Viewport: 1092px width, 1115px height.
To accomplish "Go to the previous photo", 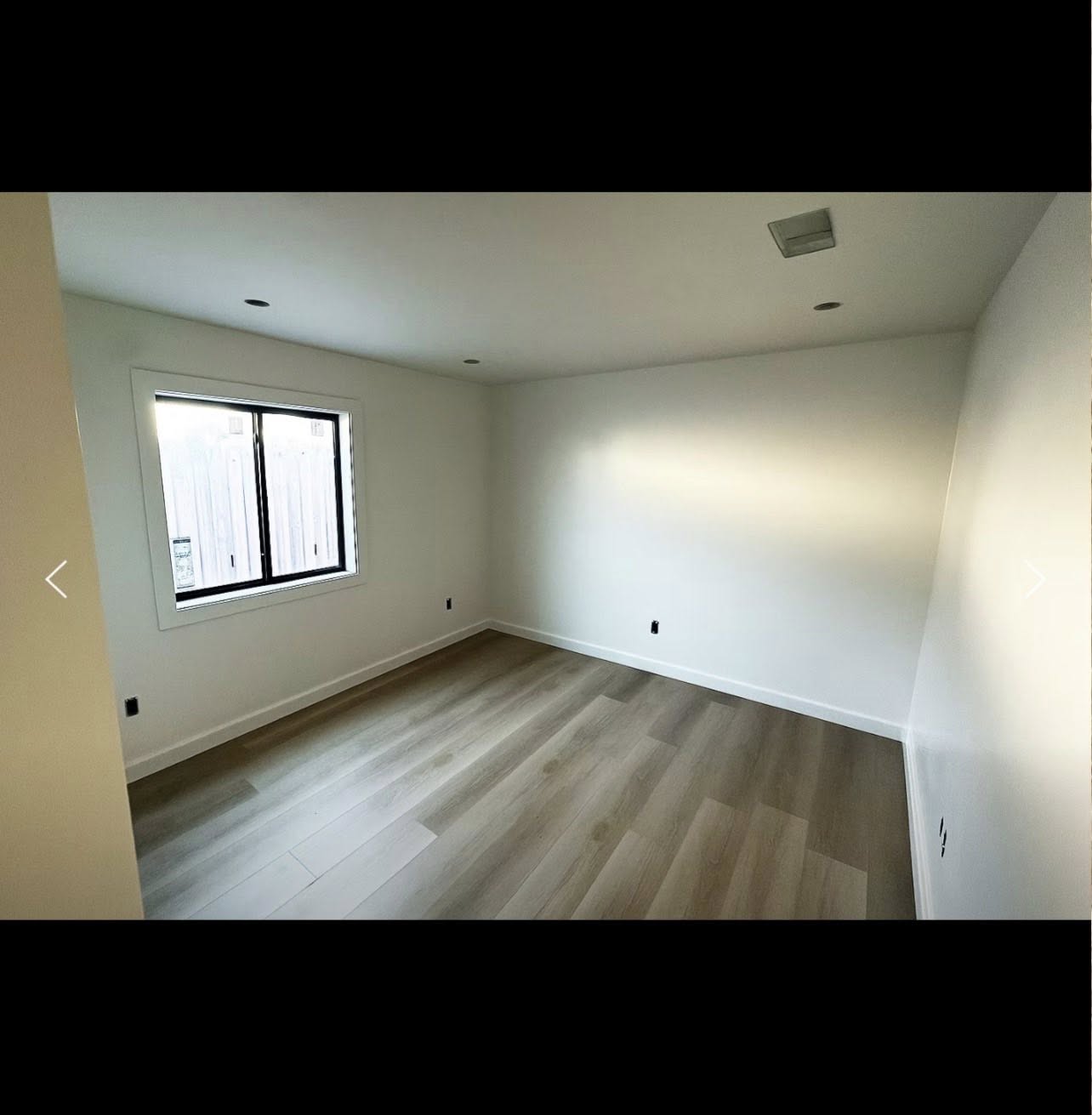I will tap(56, 580).
